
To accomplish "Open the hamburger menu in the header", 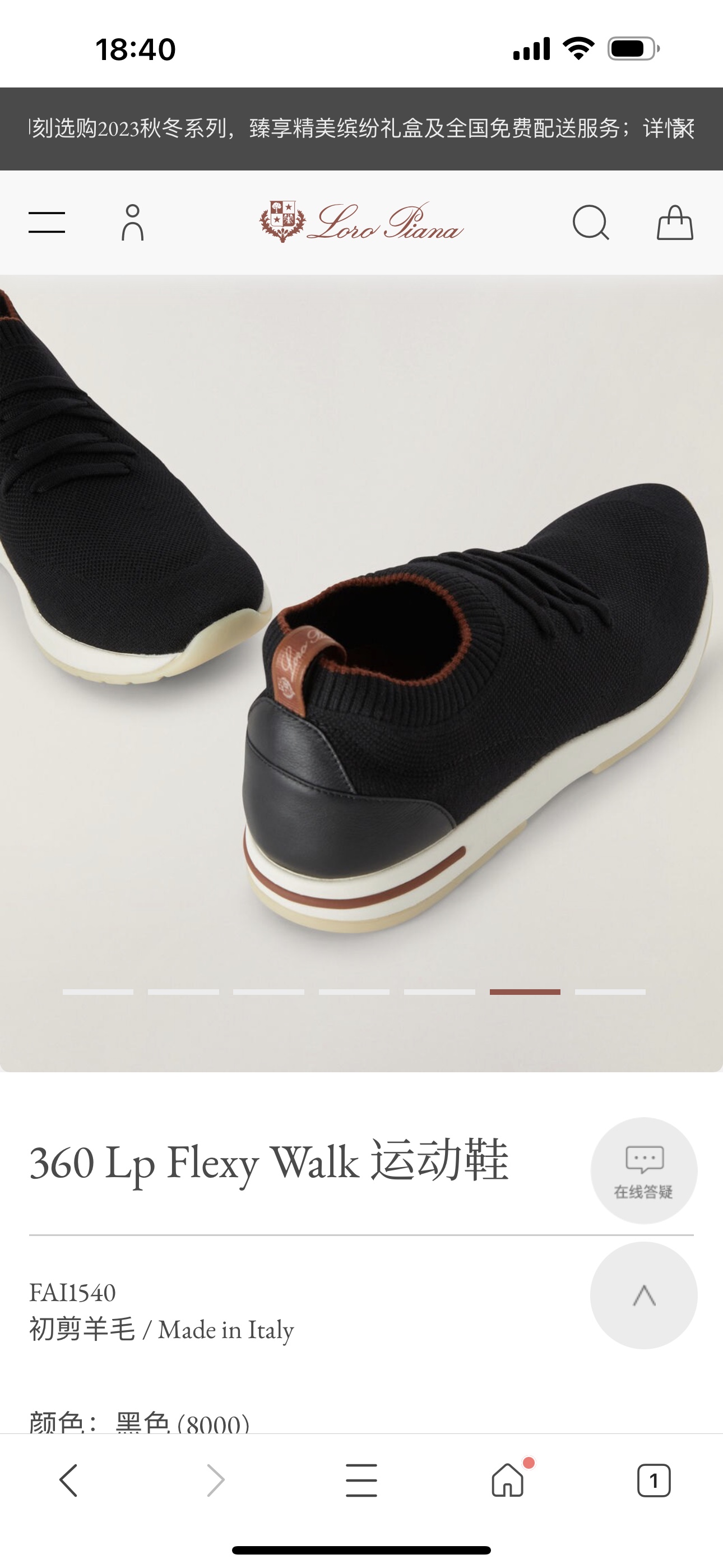I will [47, 222].
